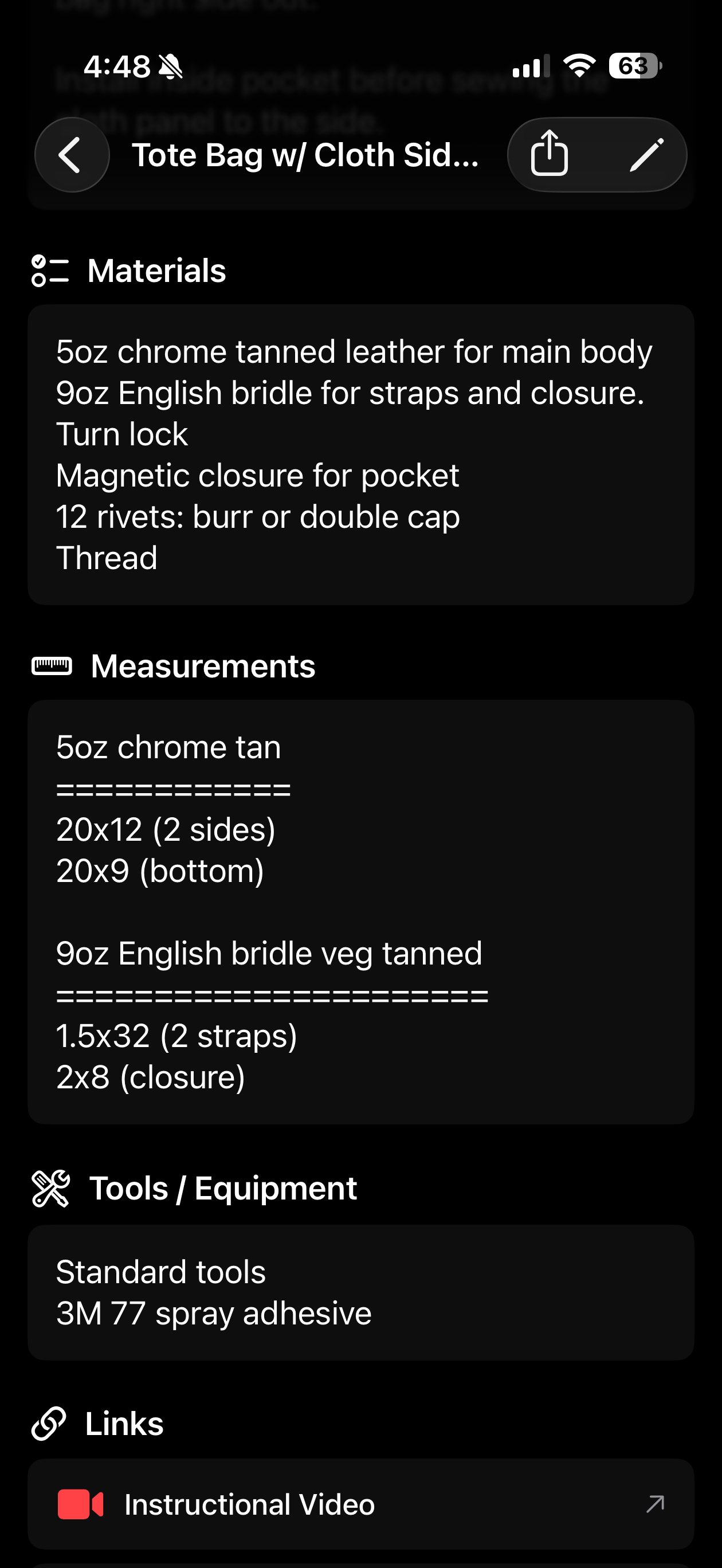The image size is (722, 1568).
Task: Tap the line reading 3M 77 spray adhesive
Action: [213, 1312]
